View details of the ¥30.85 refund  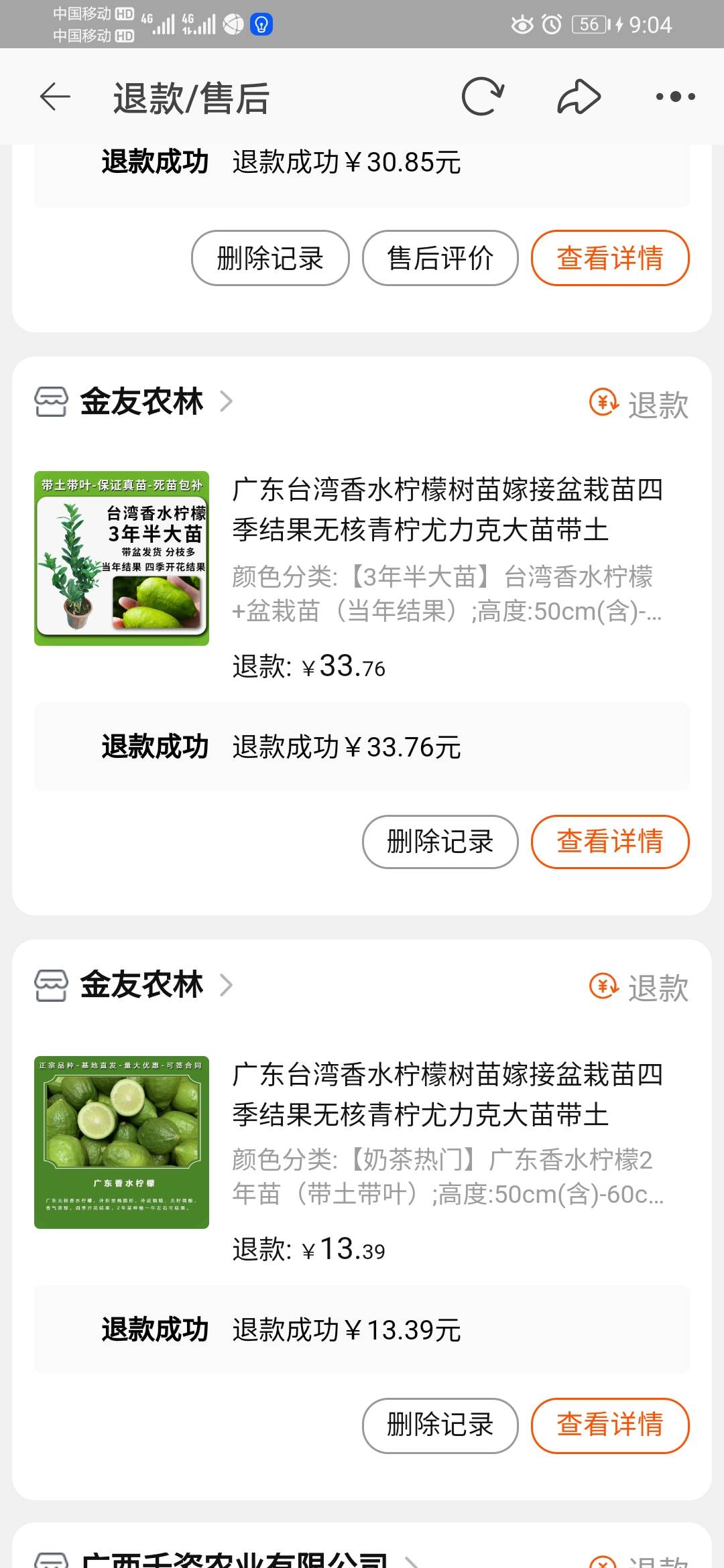tap(610, 258)
